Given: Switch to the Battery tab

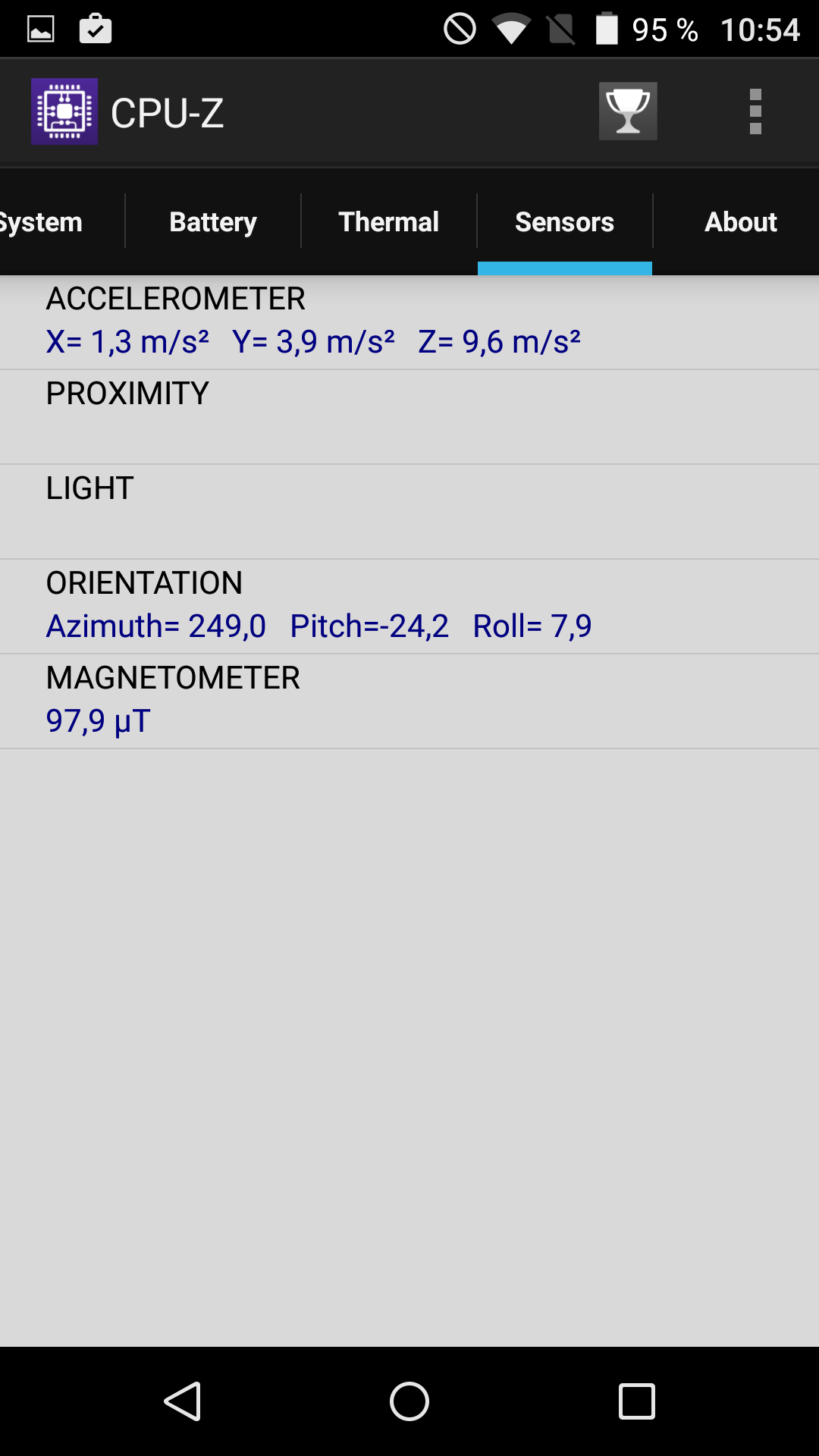Looking at the screenshot, I should [213, 221].
